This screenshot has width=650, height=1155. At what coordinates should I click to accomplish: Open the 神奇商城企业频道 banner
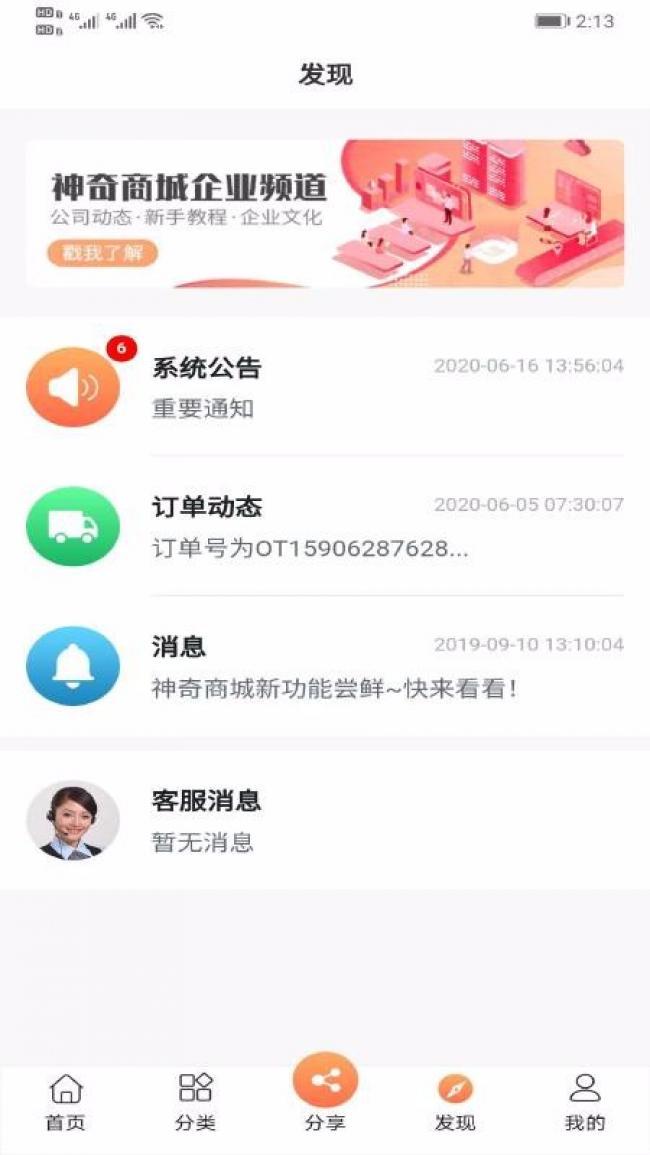point(325,213)
